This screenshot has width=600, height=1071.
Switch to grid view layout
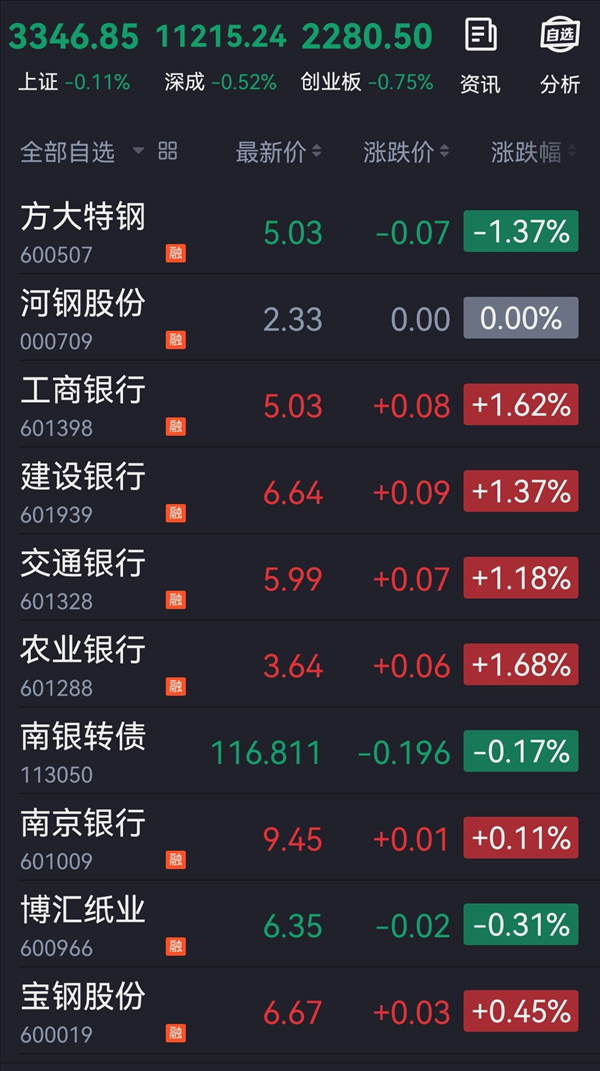167,151
